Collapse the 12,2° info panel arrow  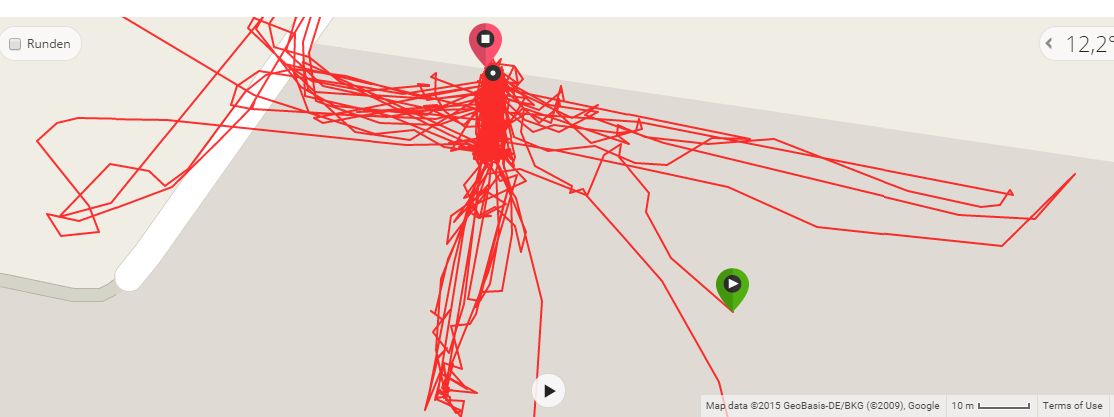tap(1050, 43)
